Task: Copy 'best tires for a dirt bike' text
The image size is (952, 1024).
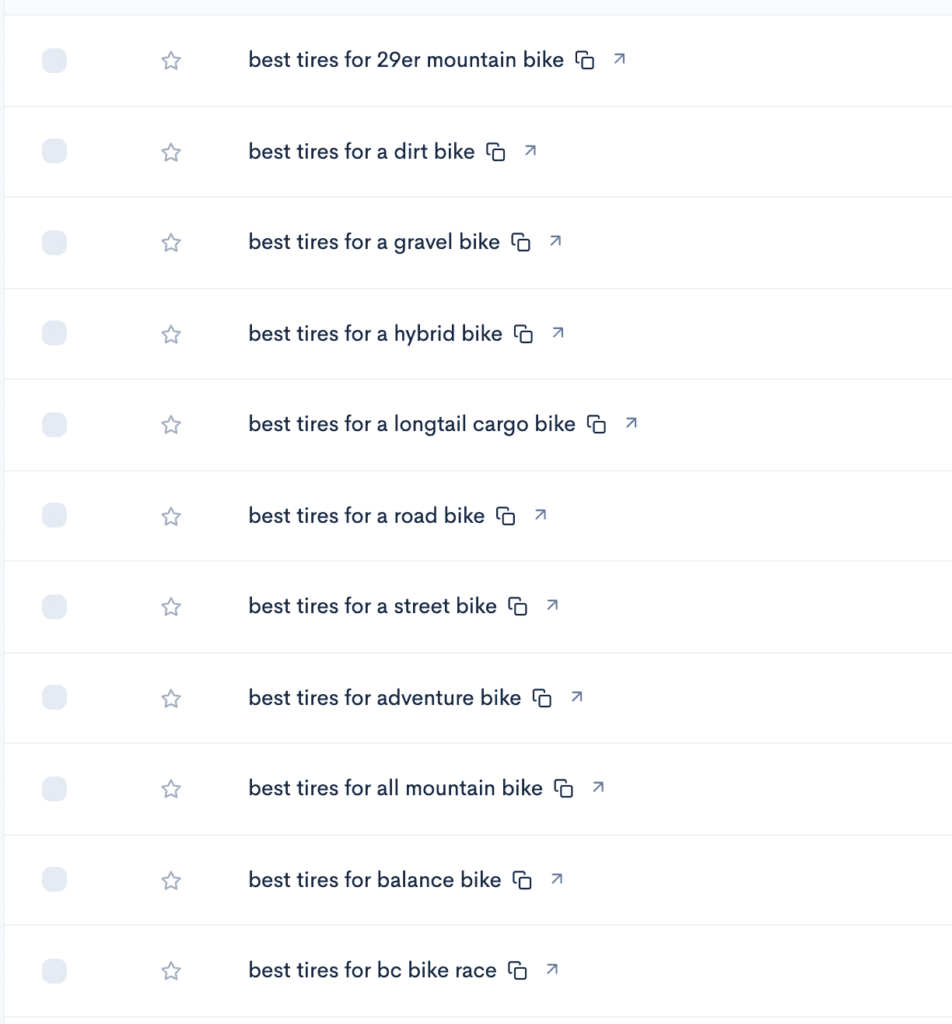Action: (496, 152)
